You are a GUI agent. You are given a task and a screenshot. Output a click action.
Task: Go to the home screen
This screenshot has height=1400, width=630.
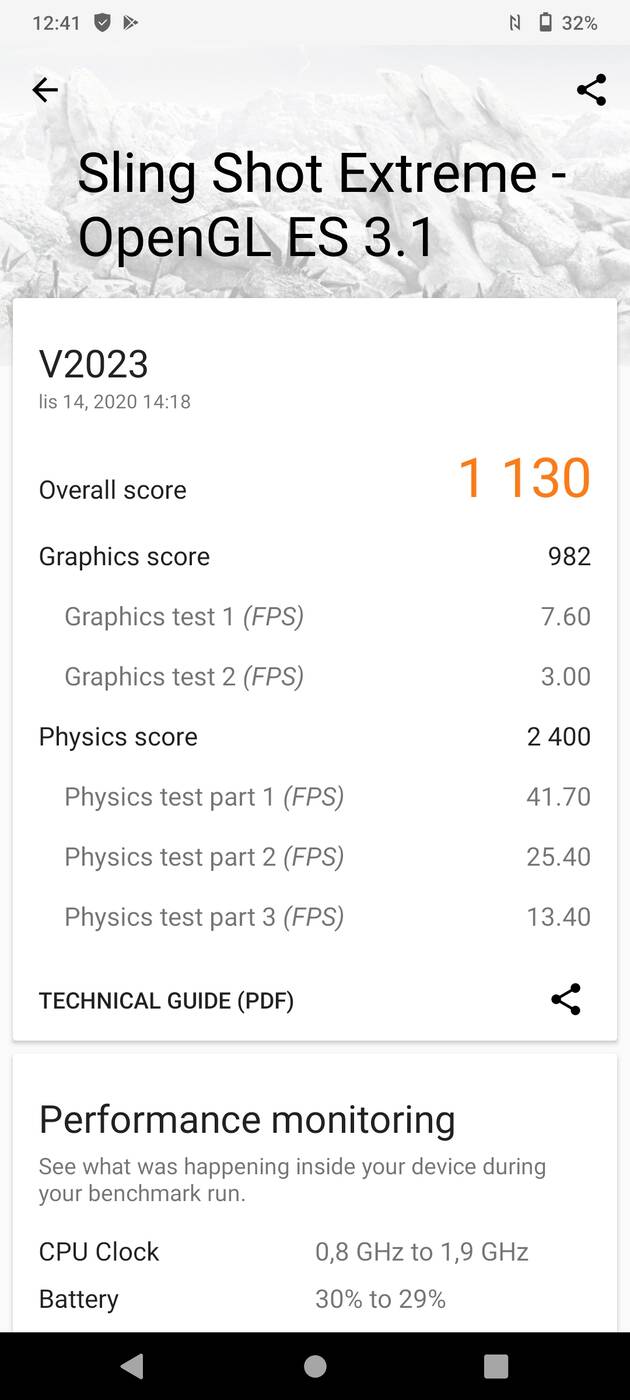pyautogui.click(x=315, y=1366)
